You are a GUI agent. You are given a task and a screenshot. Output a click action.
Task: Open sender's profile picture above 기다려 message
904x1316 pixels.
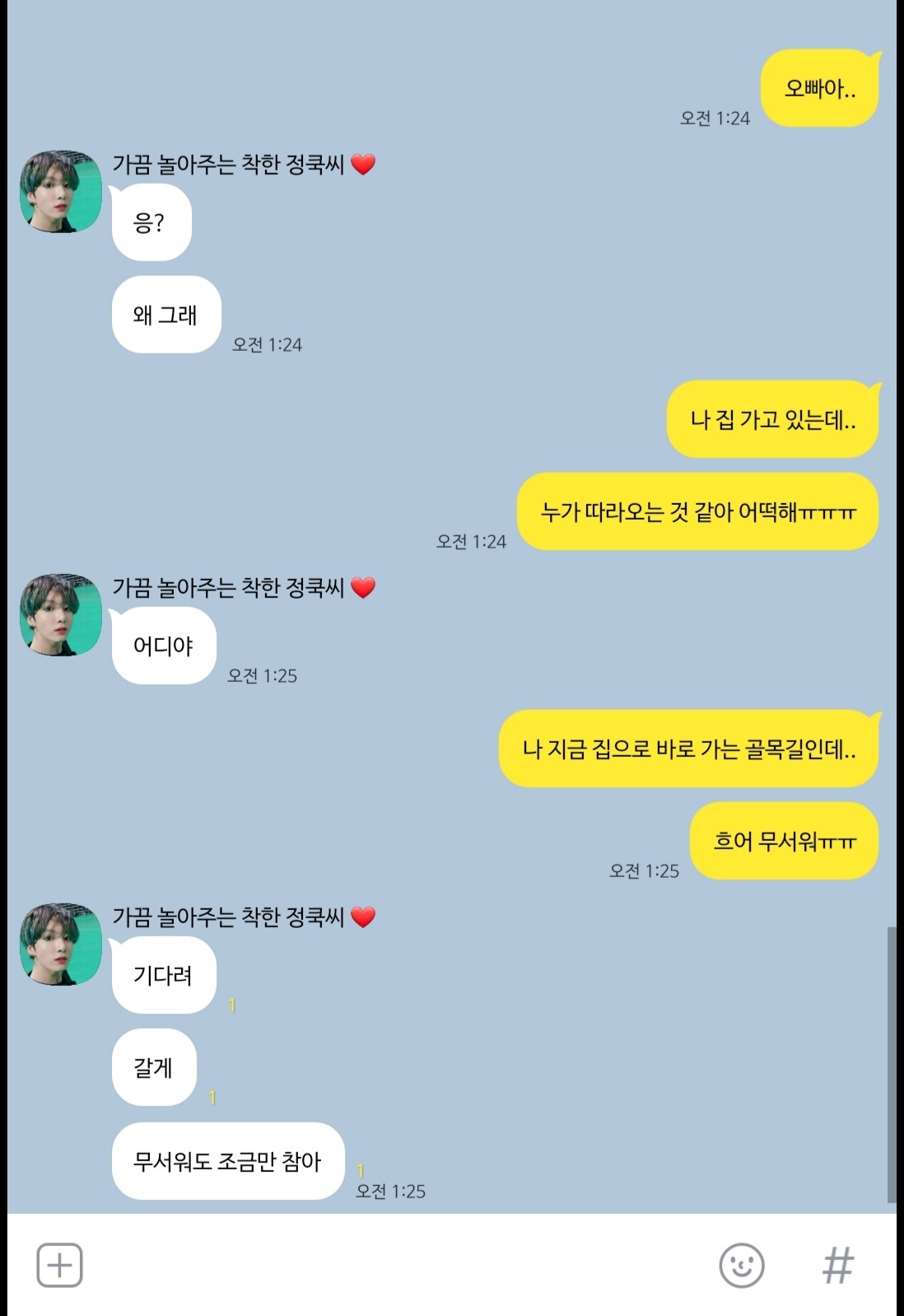point(61,944)
